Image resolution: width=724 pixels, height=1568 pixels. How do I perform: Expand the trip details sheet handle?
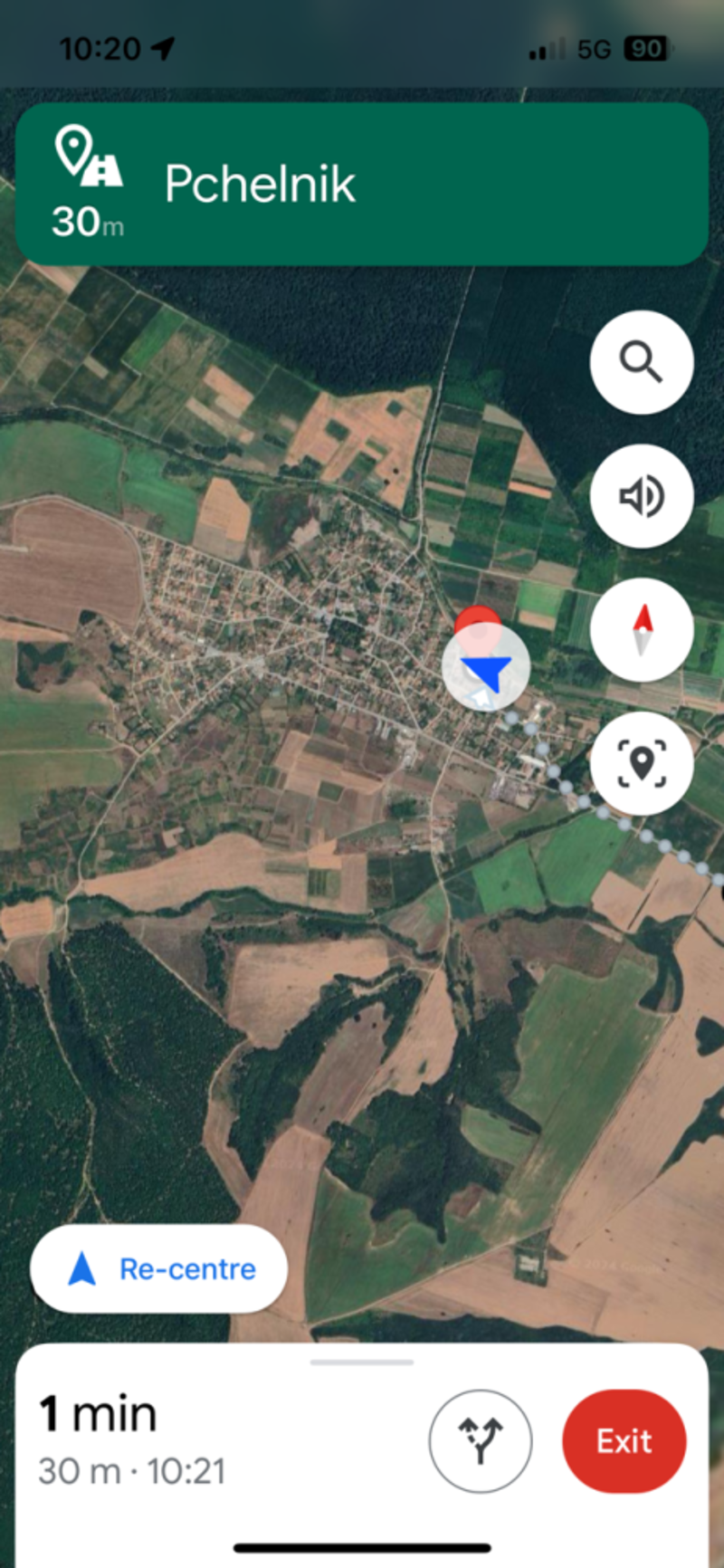tap(362, 1362)
